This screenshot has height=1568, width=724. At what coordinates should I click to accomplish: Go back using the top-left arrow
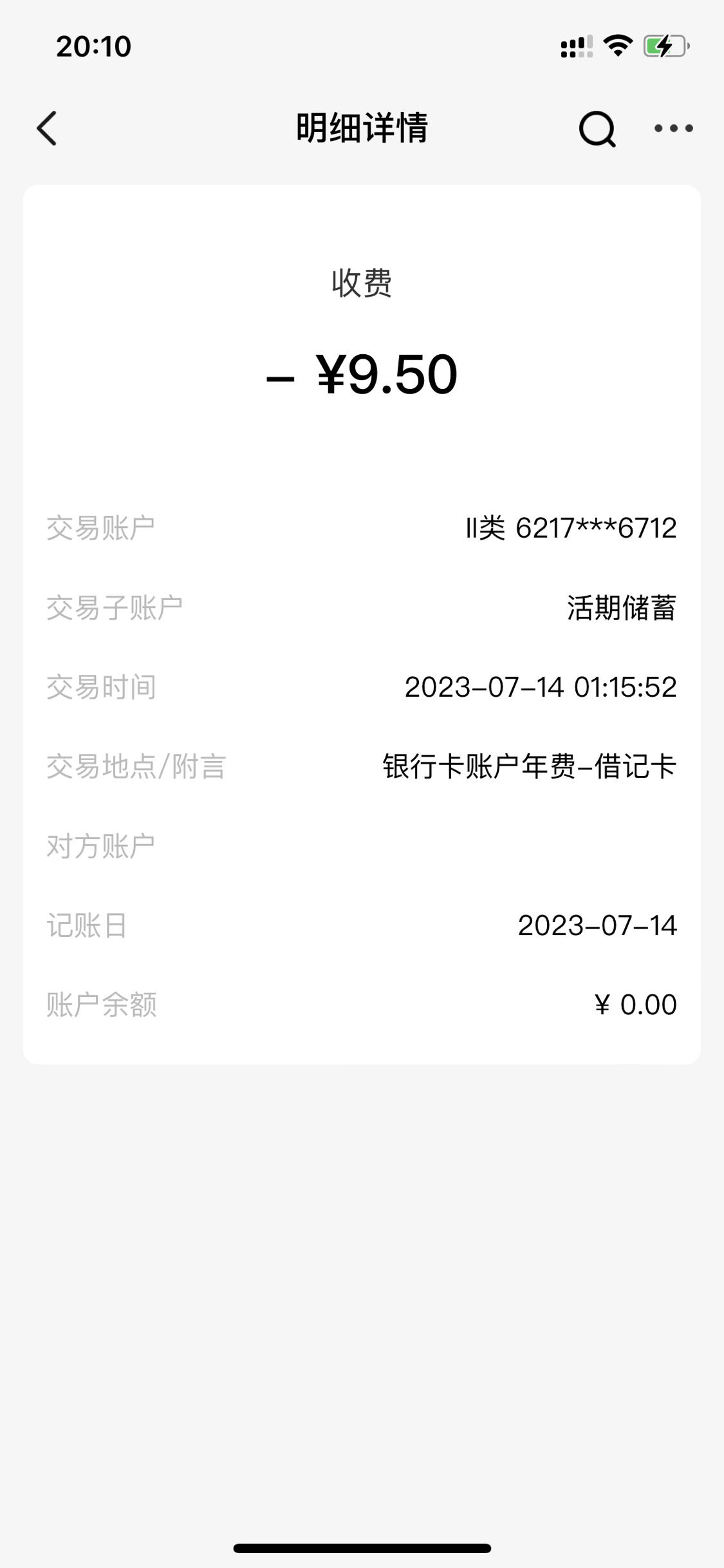(47, 128)
